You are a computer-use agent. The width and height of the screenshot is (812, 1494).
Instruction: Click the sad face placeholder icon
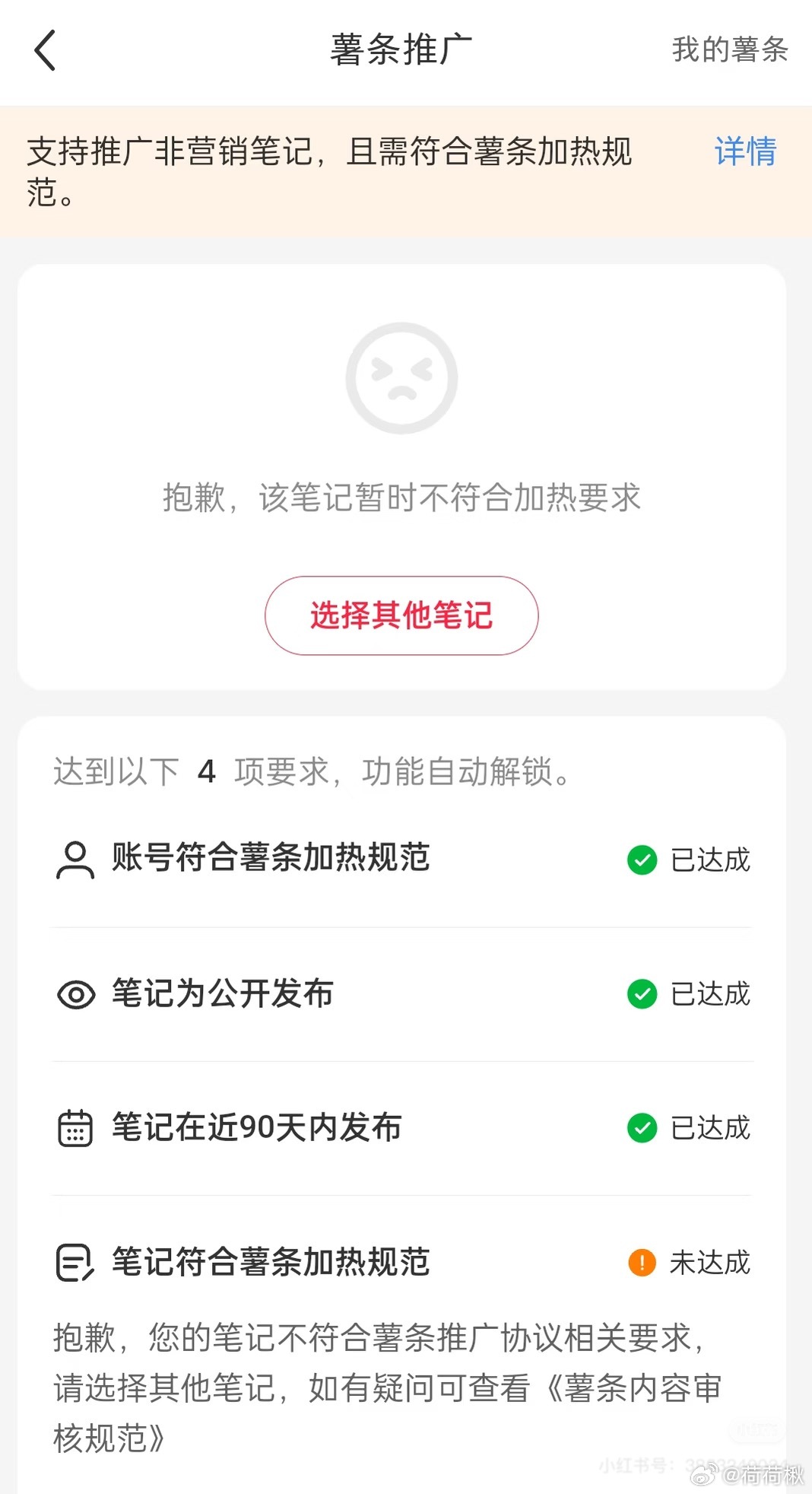pyautogui.click(x=401, y=377)
